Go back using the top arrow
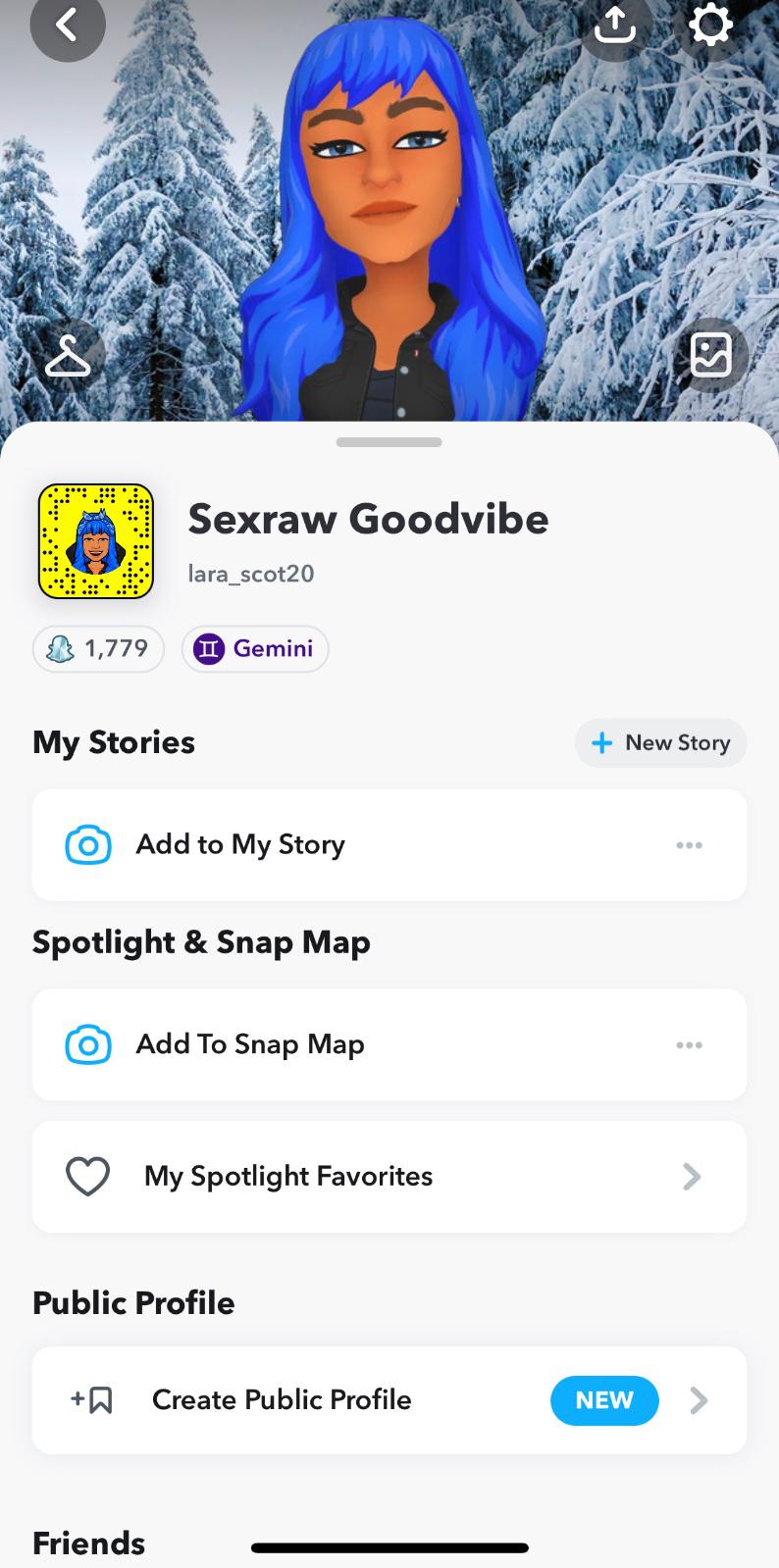The width and height of the screenshot is (779, 1568). coord(67,25)
